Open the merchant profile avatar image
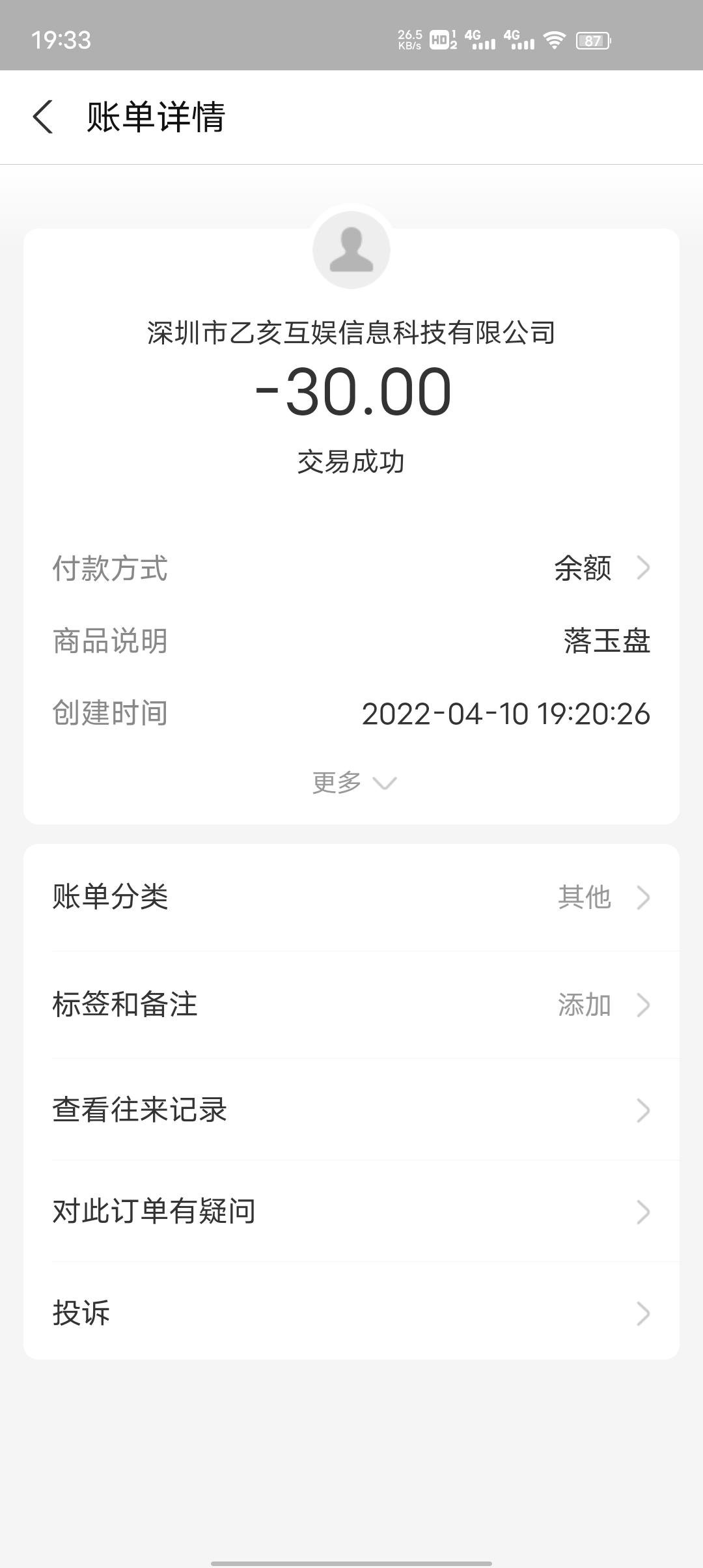 coord(351,249)
